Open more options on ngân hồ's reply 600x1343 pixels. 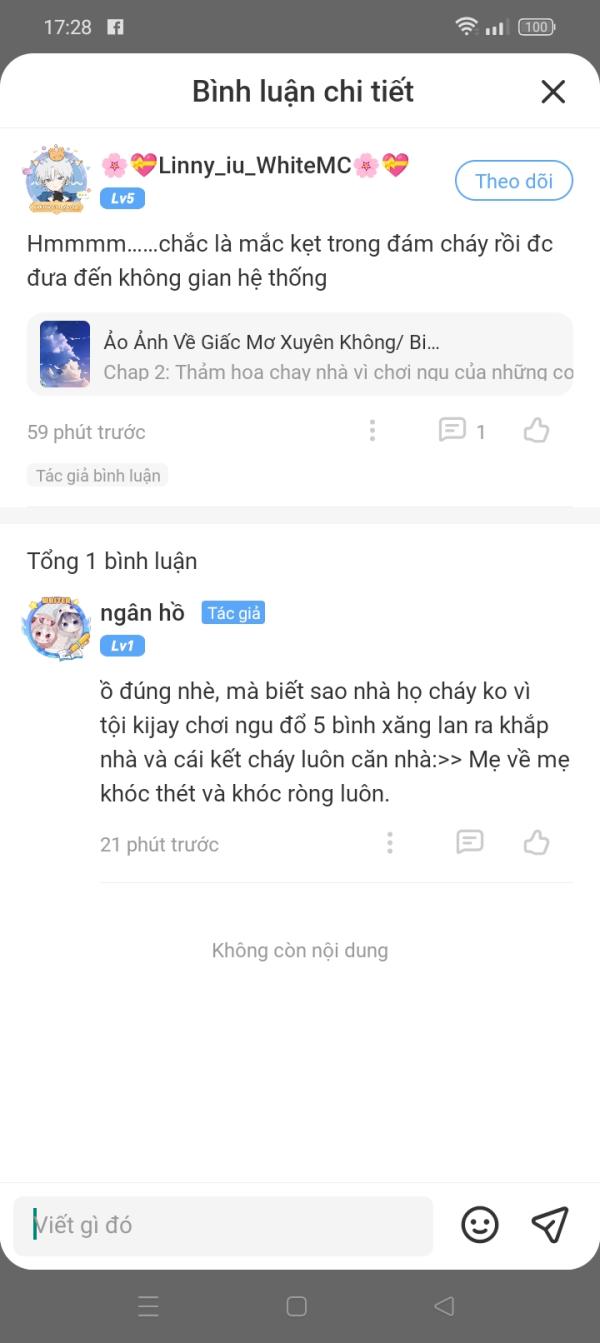pos(389,843)
